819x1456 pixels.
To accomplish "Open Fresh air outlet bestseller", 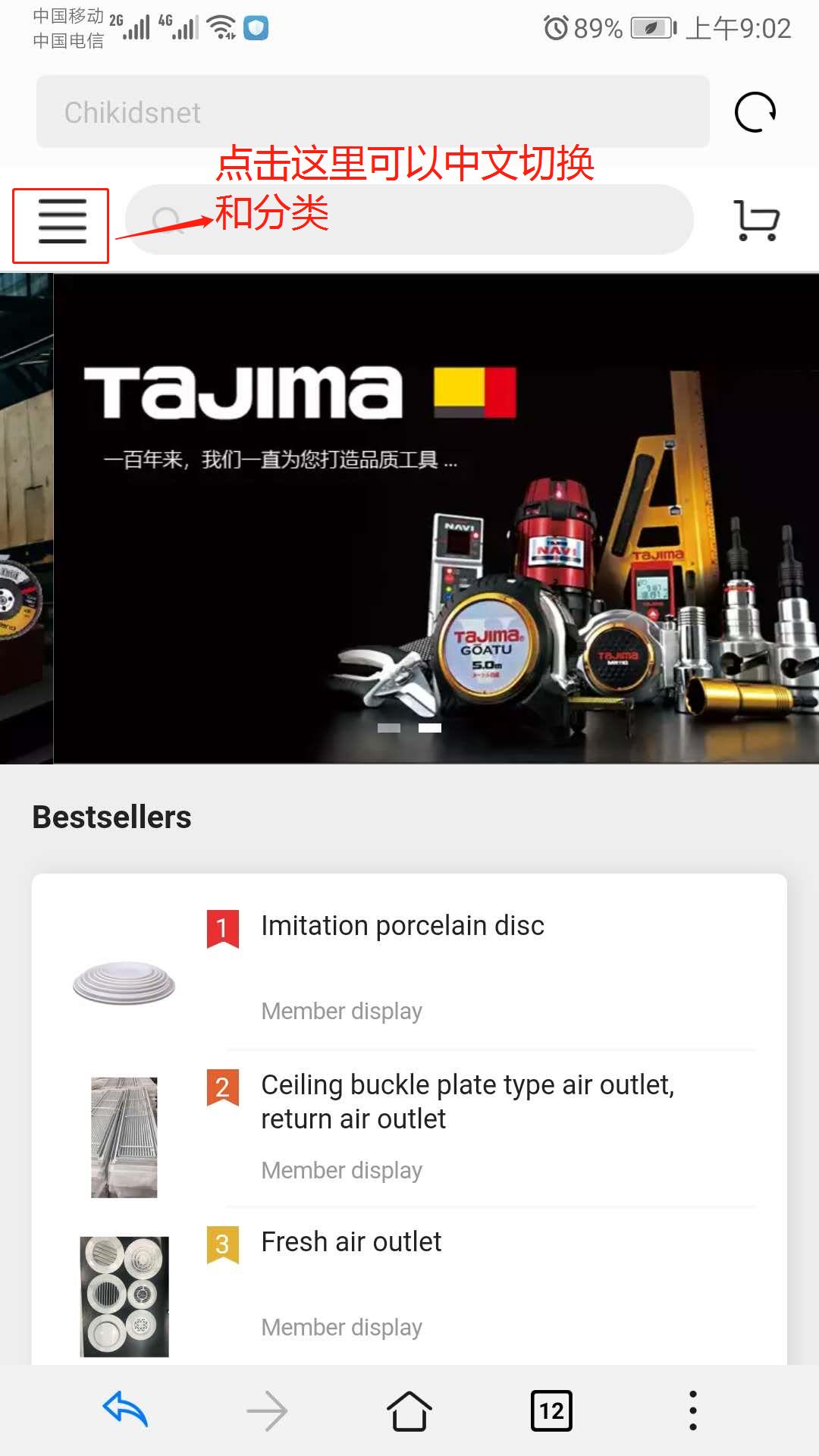I will [x=351, y=1242].
